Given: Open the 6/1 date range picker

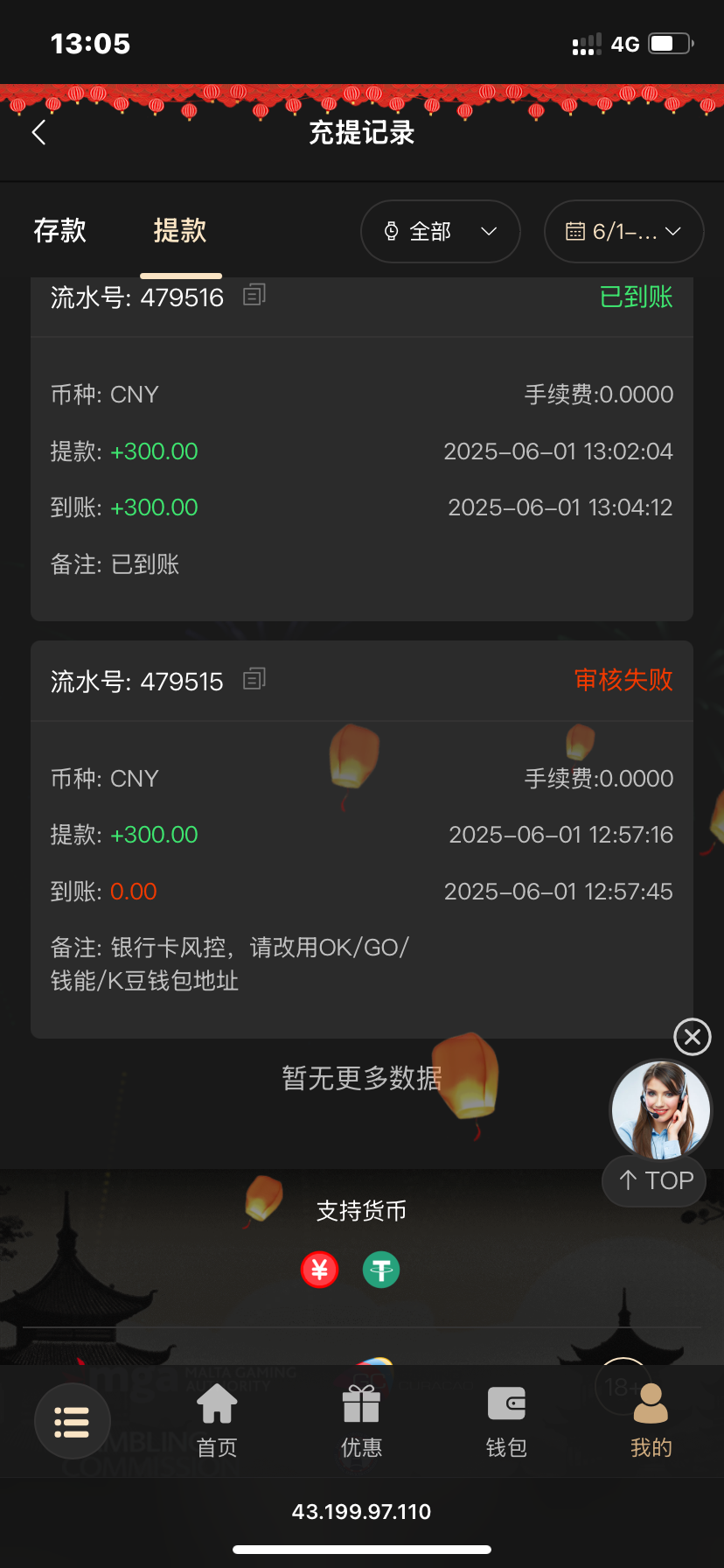Looking at the screenshot, I should [623, 232].
